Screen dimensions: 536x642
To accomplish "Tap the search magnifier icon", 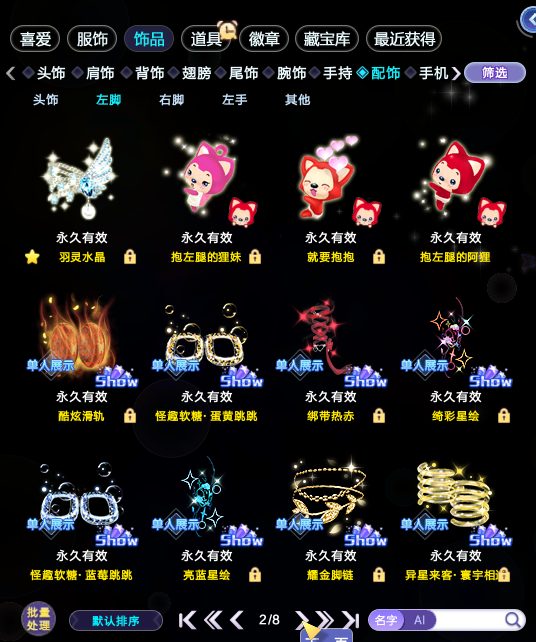I will point(512,620).
